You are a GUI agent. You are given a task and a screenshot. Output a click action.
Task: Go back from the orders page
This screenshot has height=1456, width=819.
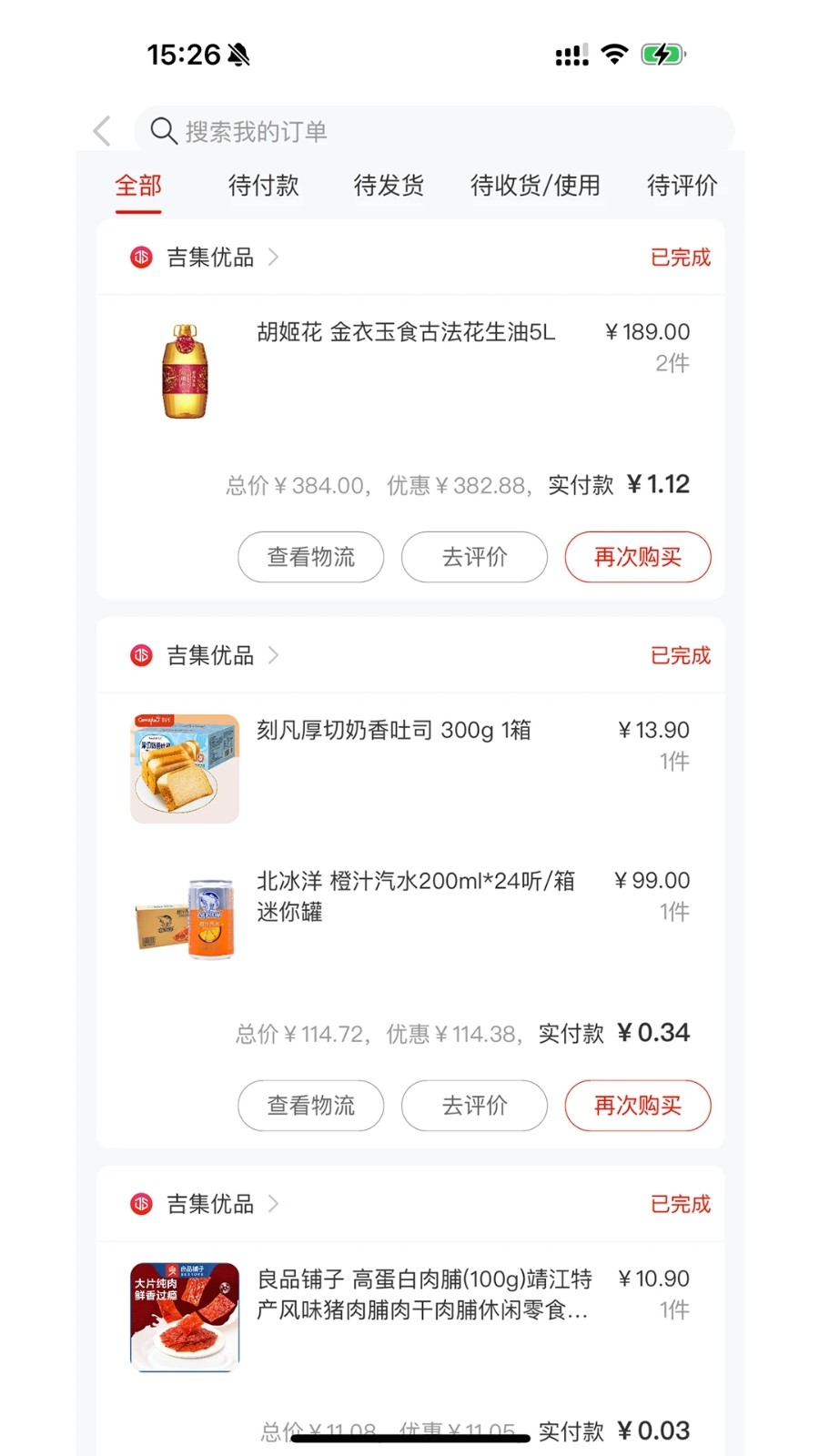(103, 131)
